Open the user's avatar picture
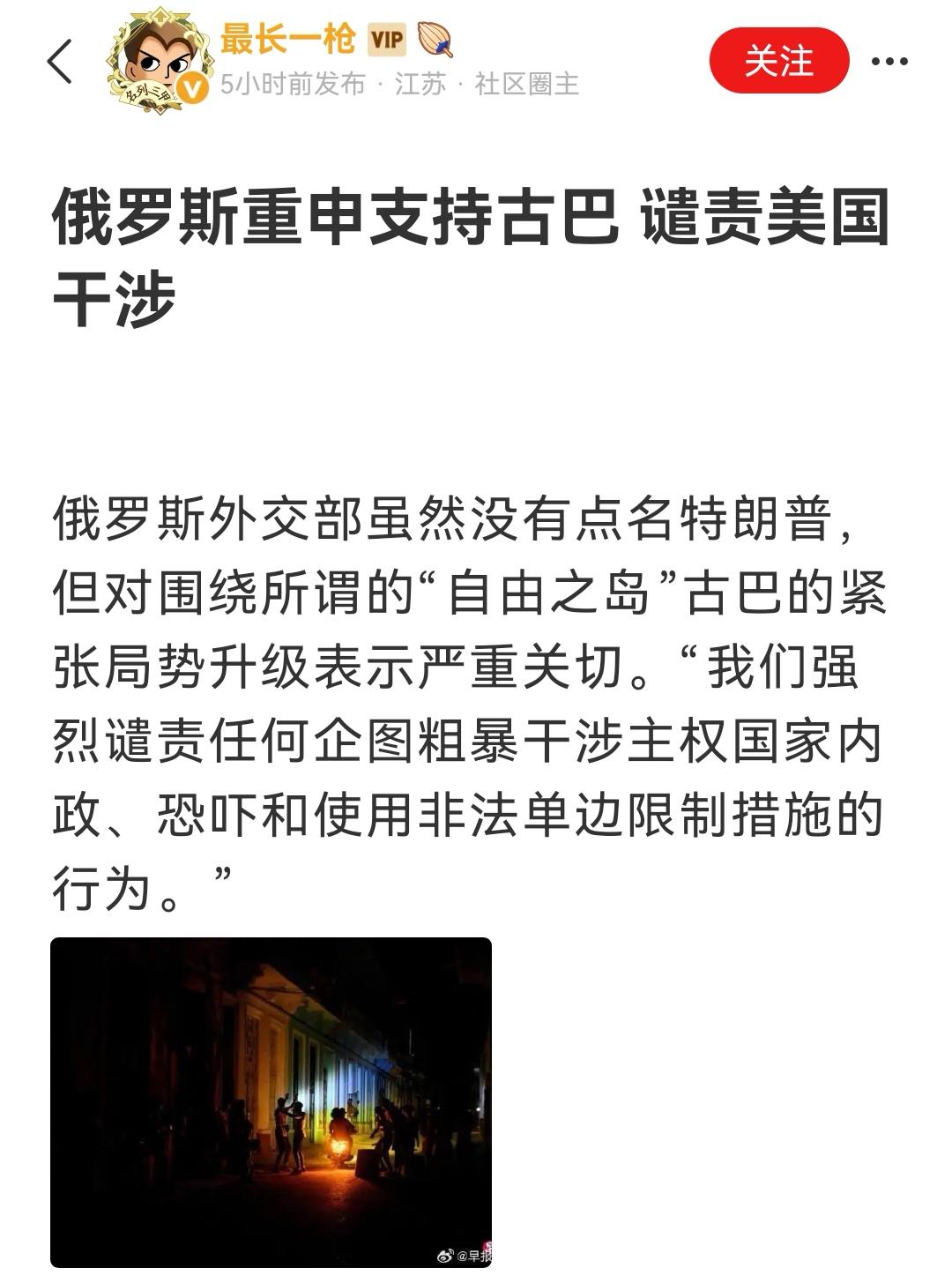This screenshot has height=1283, width=952. (x=157, y=53)
